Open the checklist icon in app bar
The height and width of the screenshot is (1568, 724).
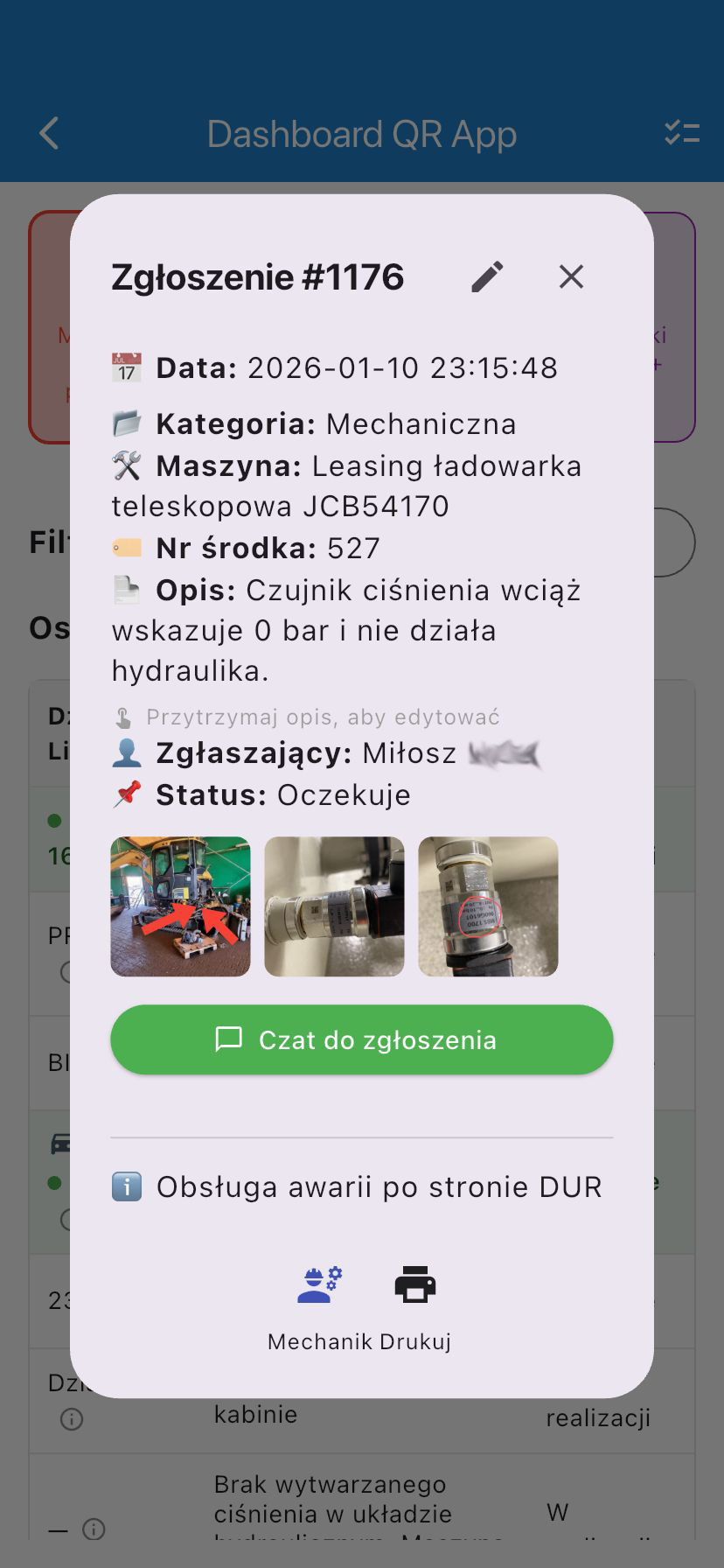681,134
